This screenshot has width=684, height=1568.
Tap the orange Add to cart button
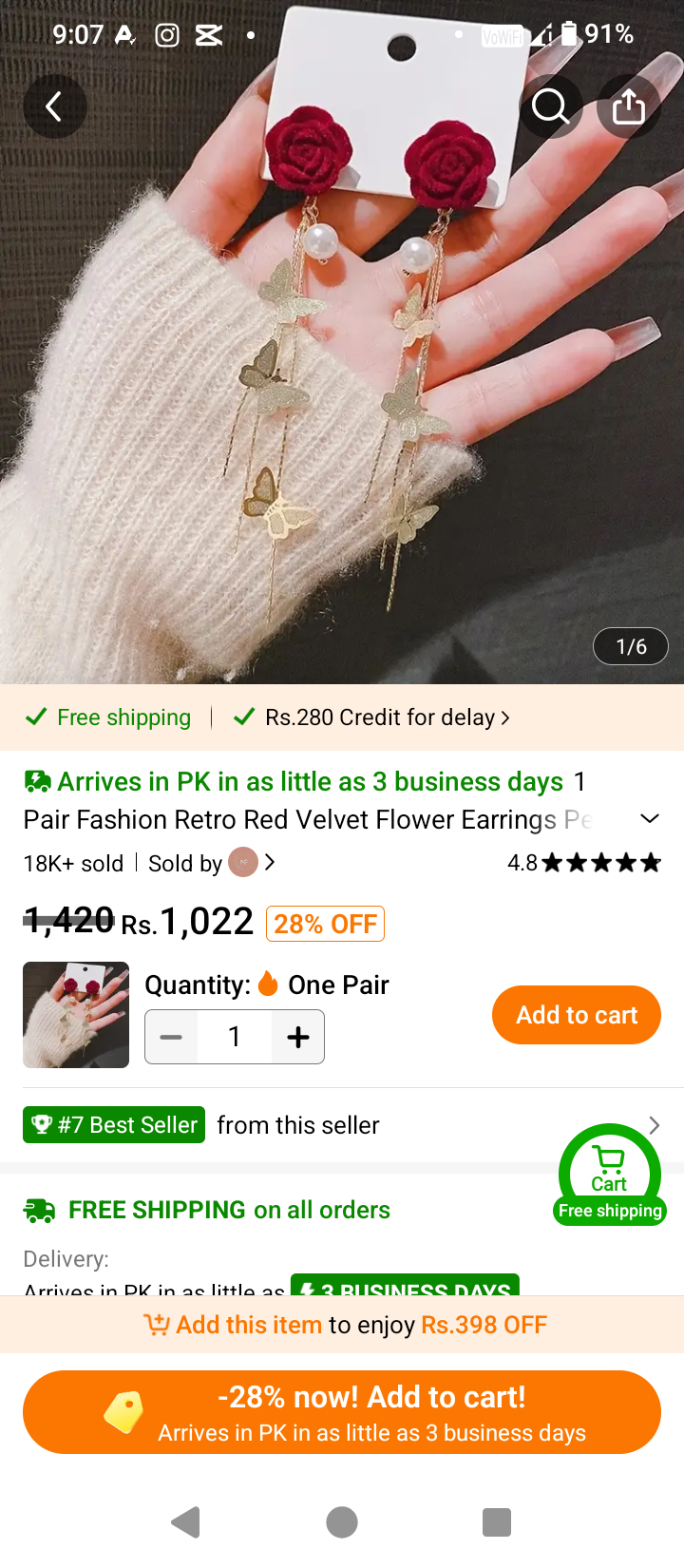577,1015
